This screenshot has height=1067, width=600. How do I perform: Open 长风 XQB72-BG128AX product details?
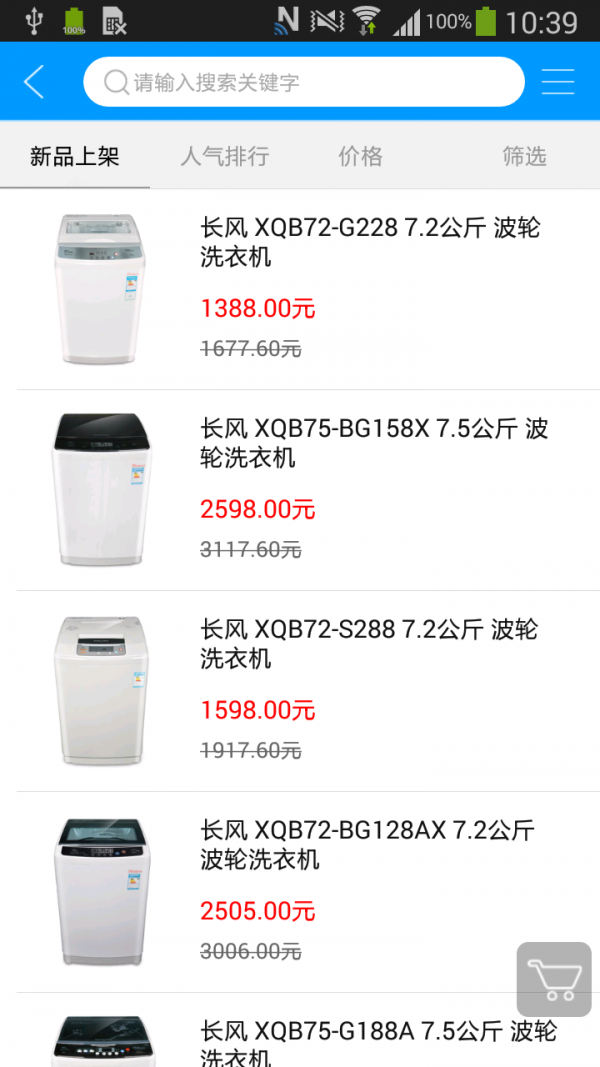[367, 845]
